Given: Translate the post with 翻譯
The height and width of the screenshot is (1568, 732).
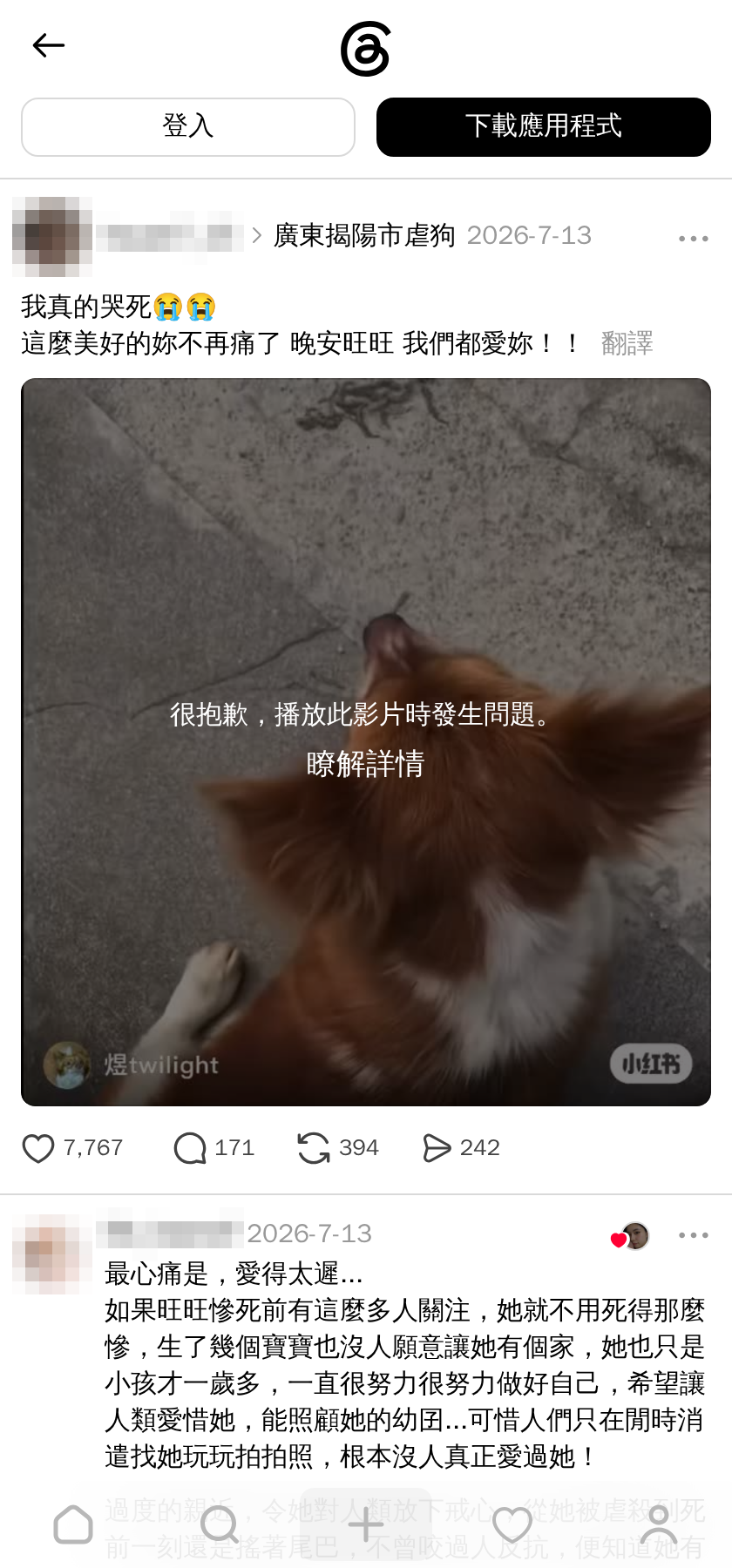Looking at the screenshot, I should [627, 343].
